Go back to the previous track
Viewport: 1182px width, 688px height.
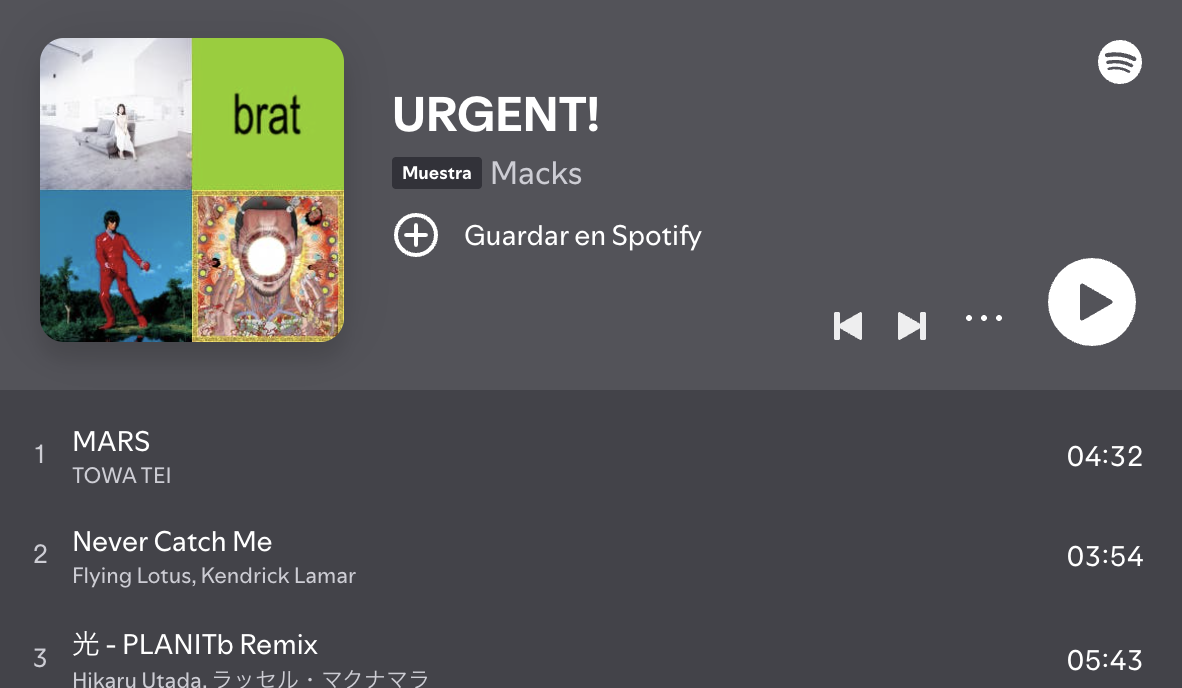tap(848, 326)
